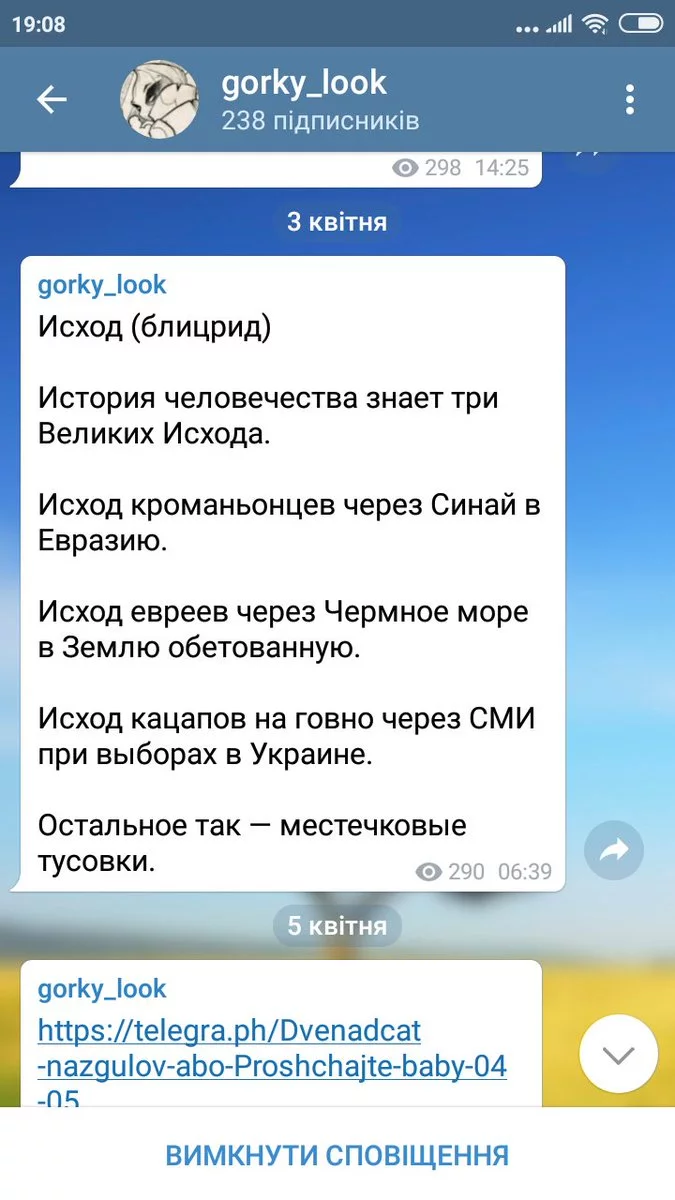The height and width of the screenshot is (1200, 675).
Task: Tap Вимкнути сповіщення to mute channel
Action: tap(337, 1155)
